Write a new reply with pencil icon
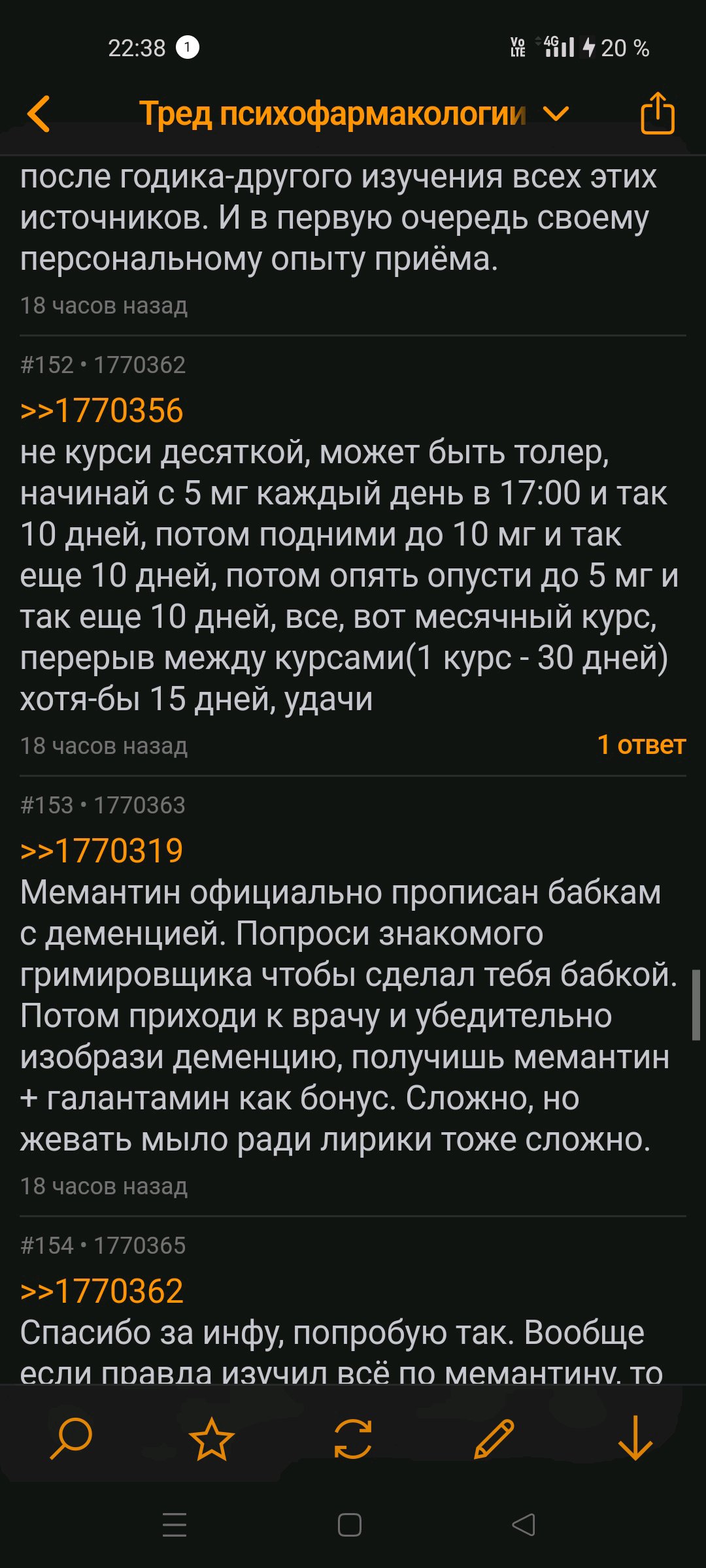 (x=494, y=1439)
